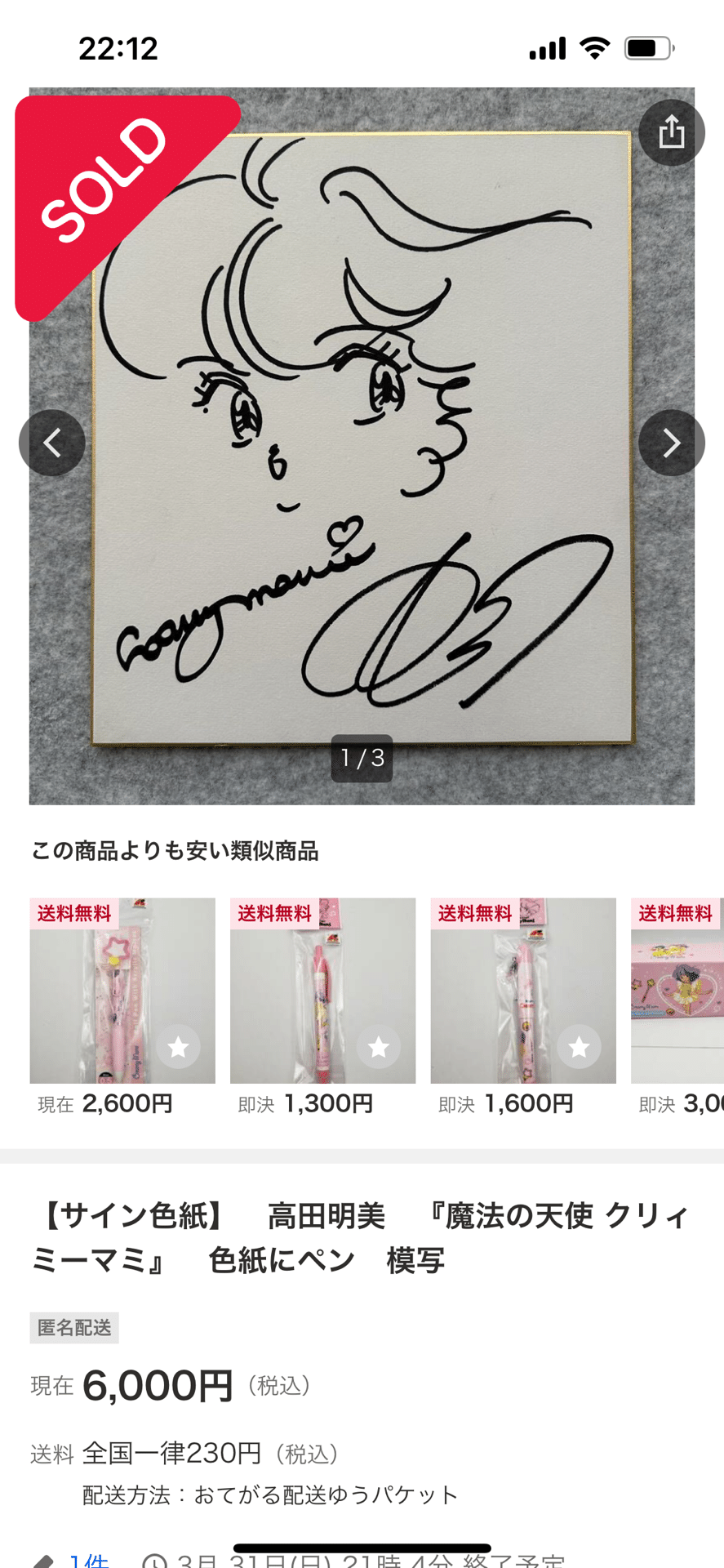Viewport: 724px width, 1568px height.
Task: Add the 1,300円 item to watchlist
Action: (378, 1047)
